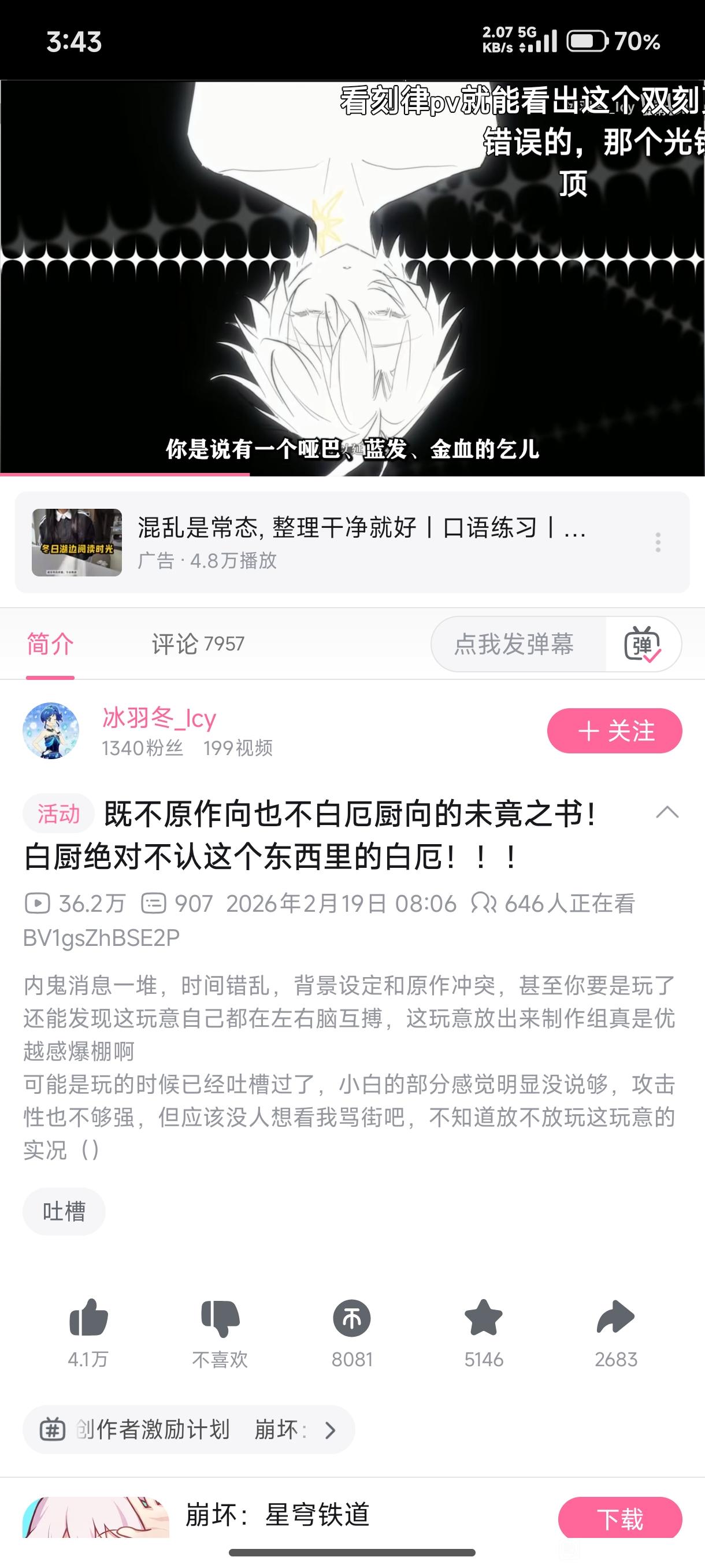
Task: Toggle the danmaku display switch
Action: 643,644
